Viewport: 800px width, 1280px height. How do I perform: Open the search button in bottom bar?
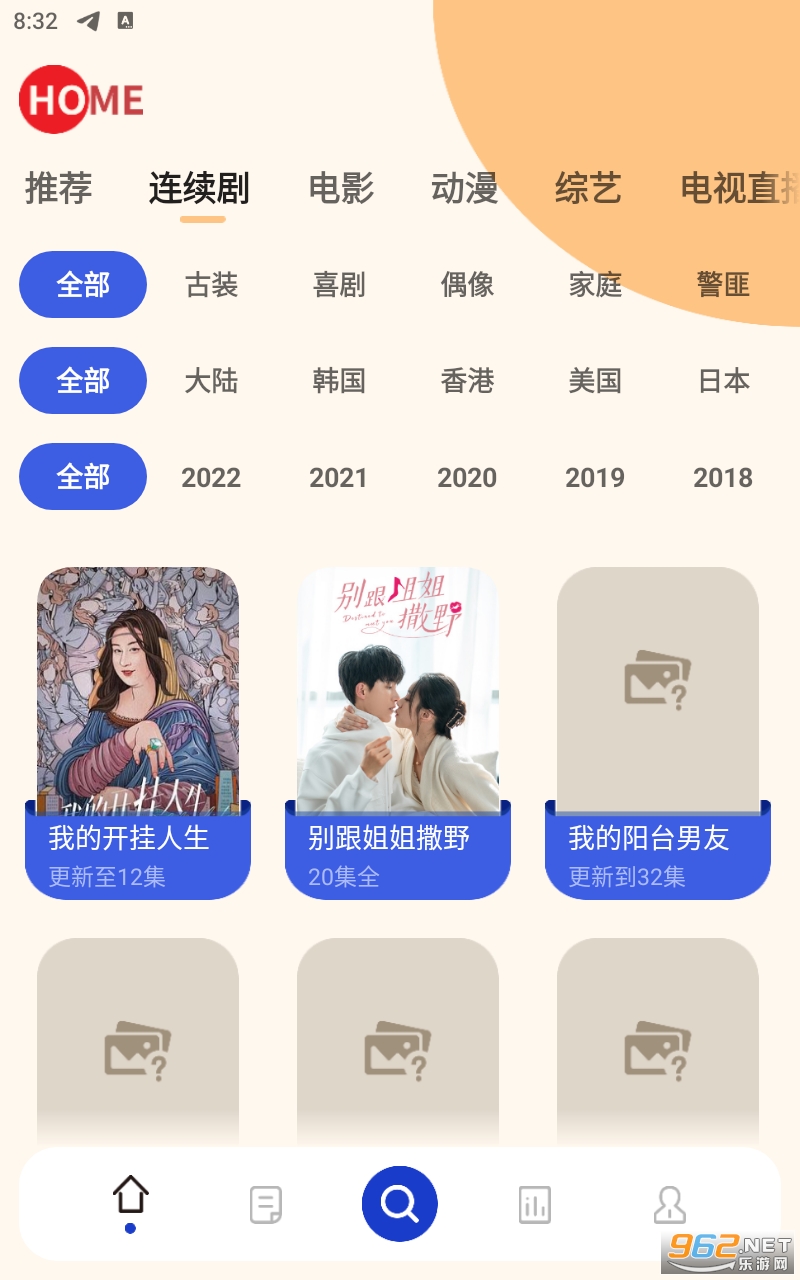click(400, 1204)
